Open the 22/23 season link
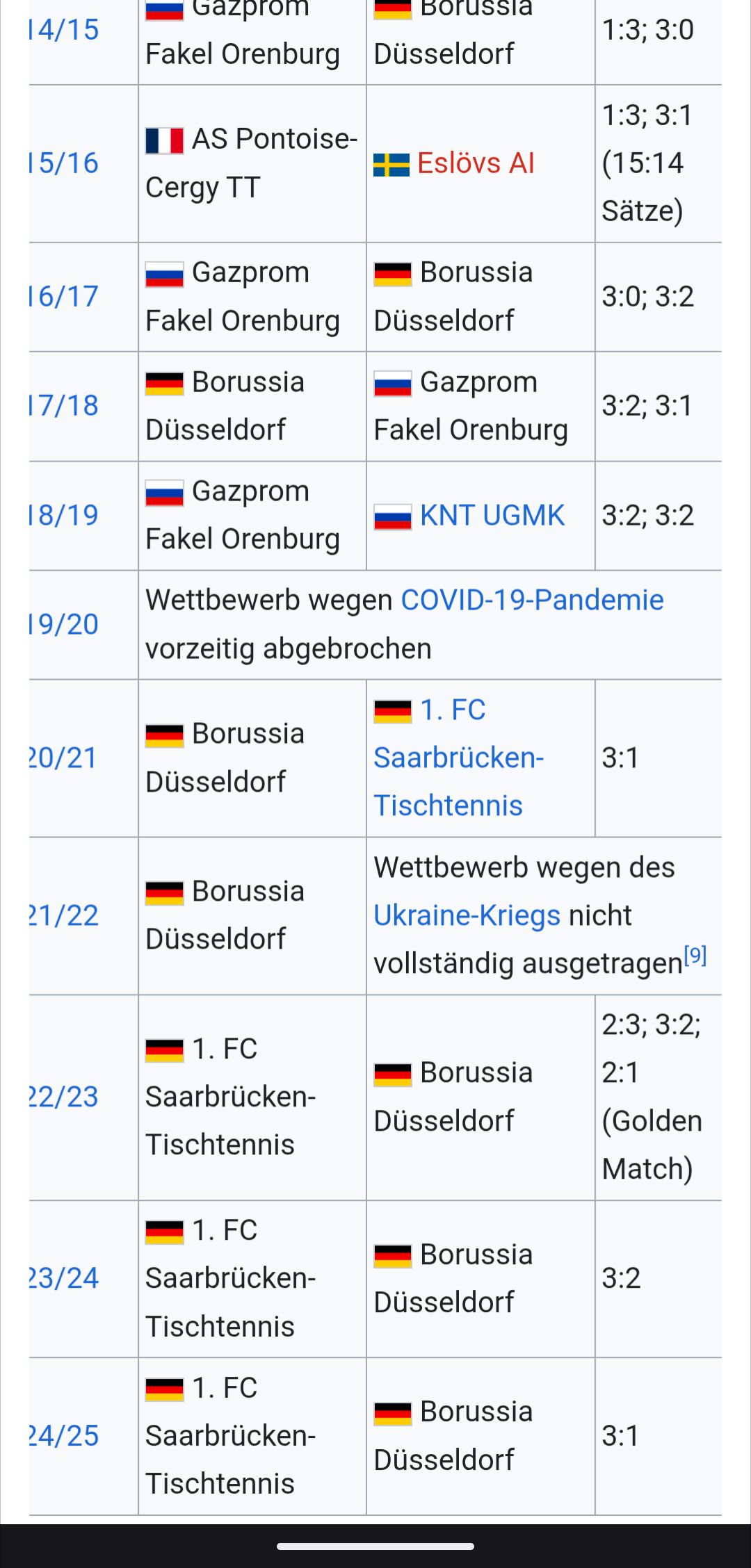The height and width of the screenshot is (1568, 751). tap(64, 1097)
